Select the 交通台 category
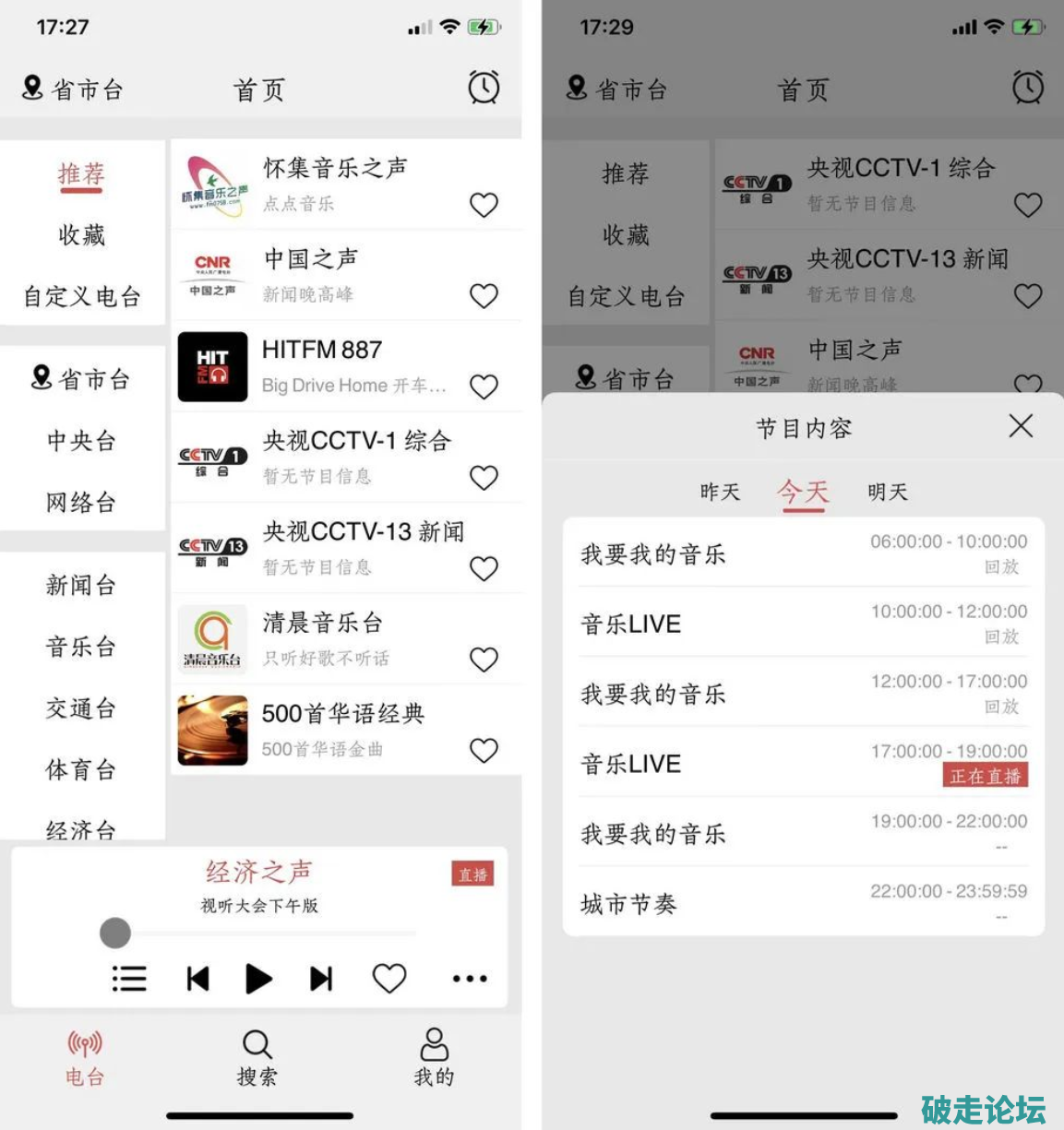This screenshot has width=1064, height=1130. 81,708
